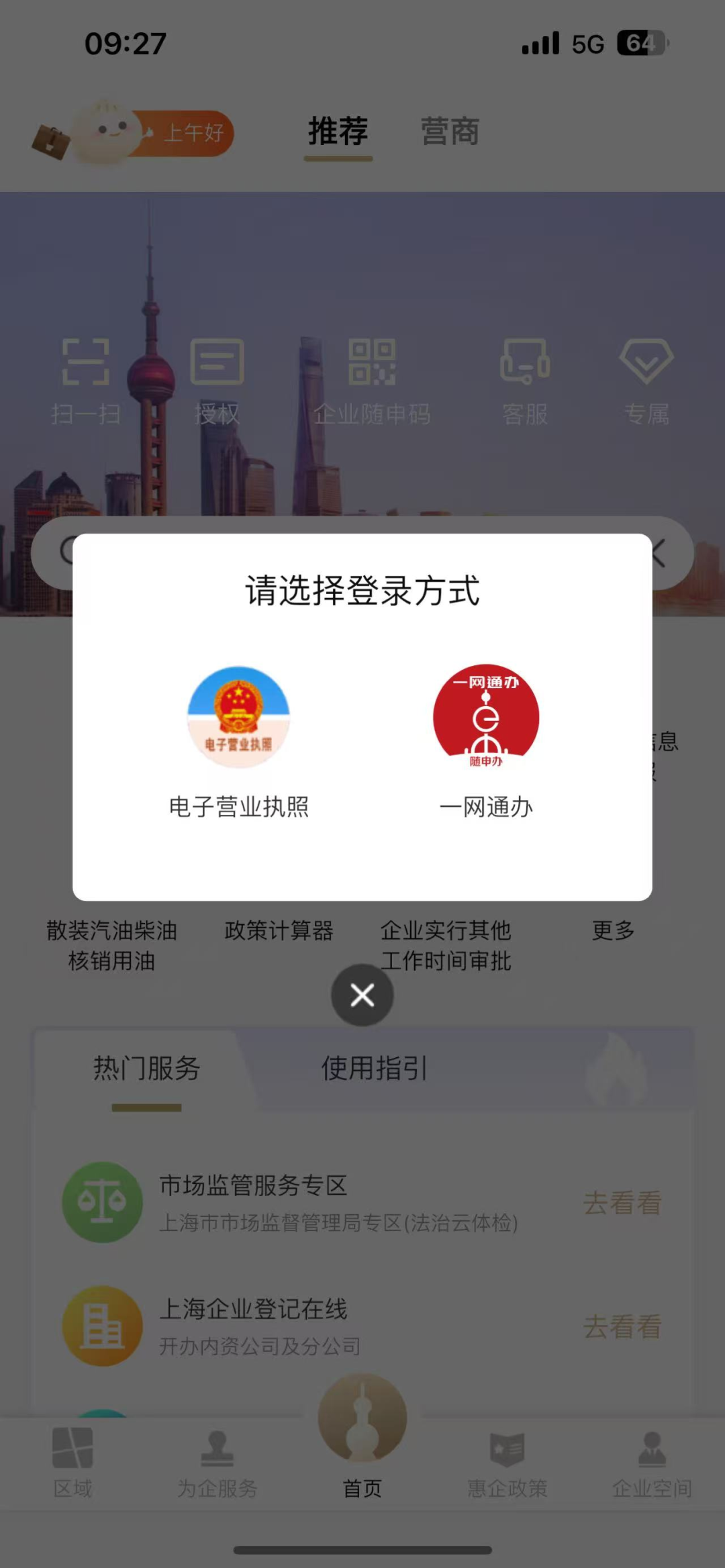Select the 推荐 top tab
The image size is (725, 1568).
pos(338,132)
